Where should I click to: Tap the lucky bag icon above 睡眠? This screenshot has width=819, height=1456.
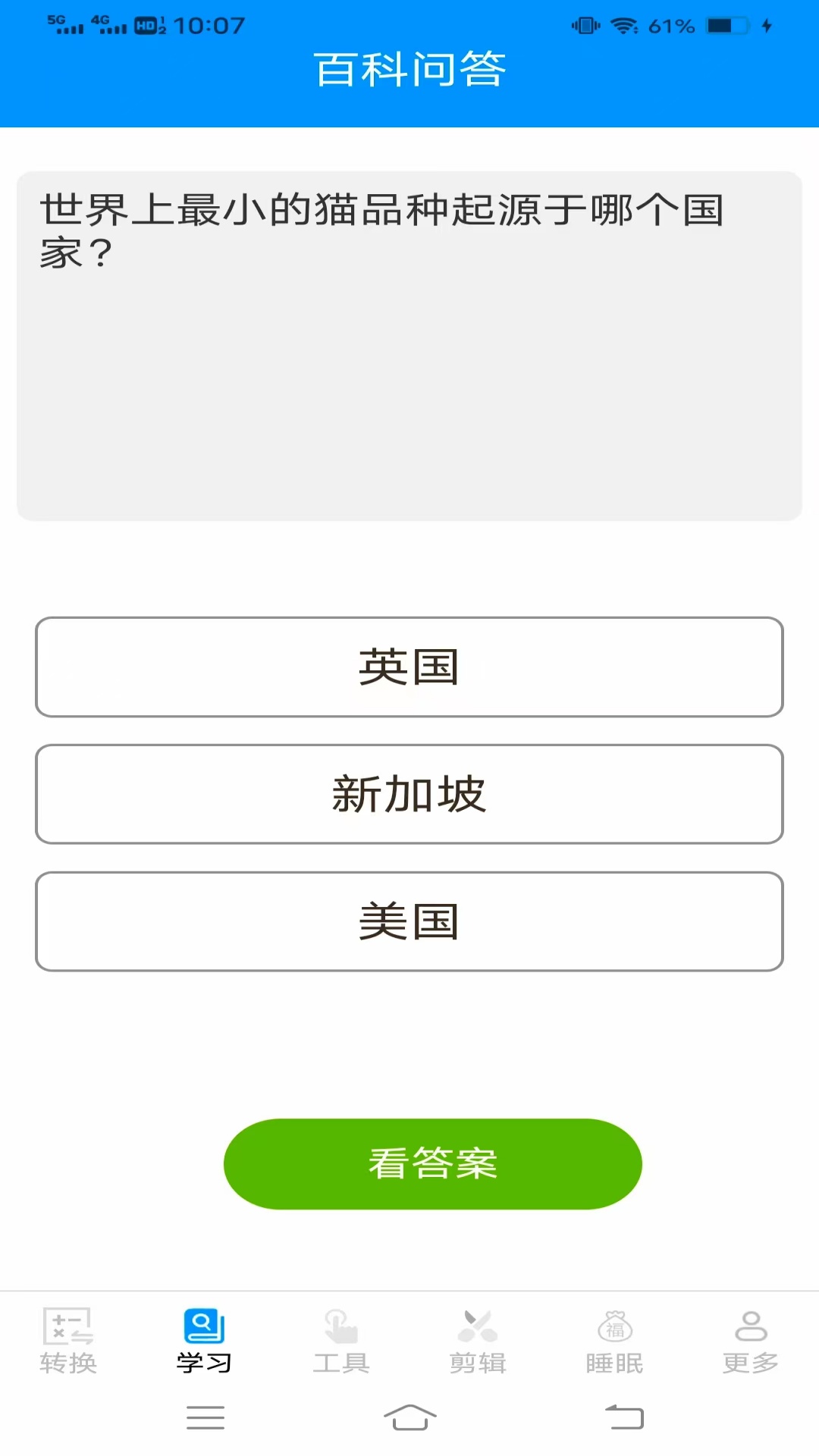point(614,1327)
